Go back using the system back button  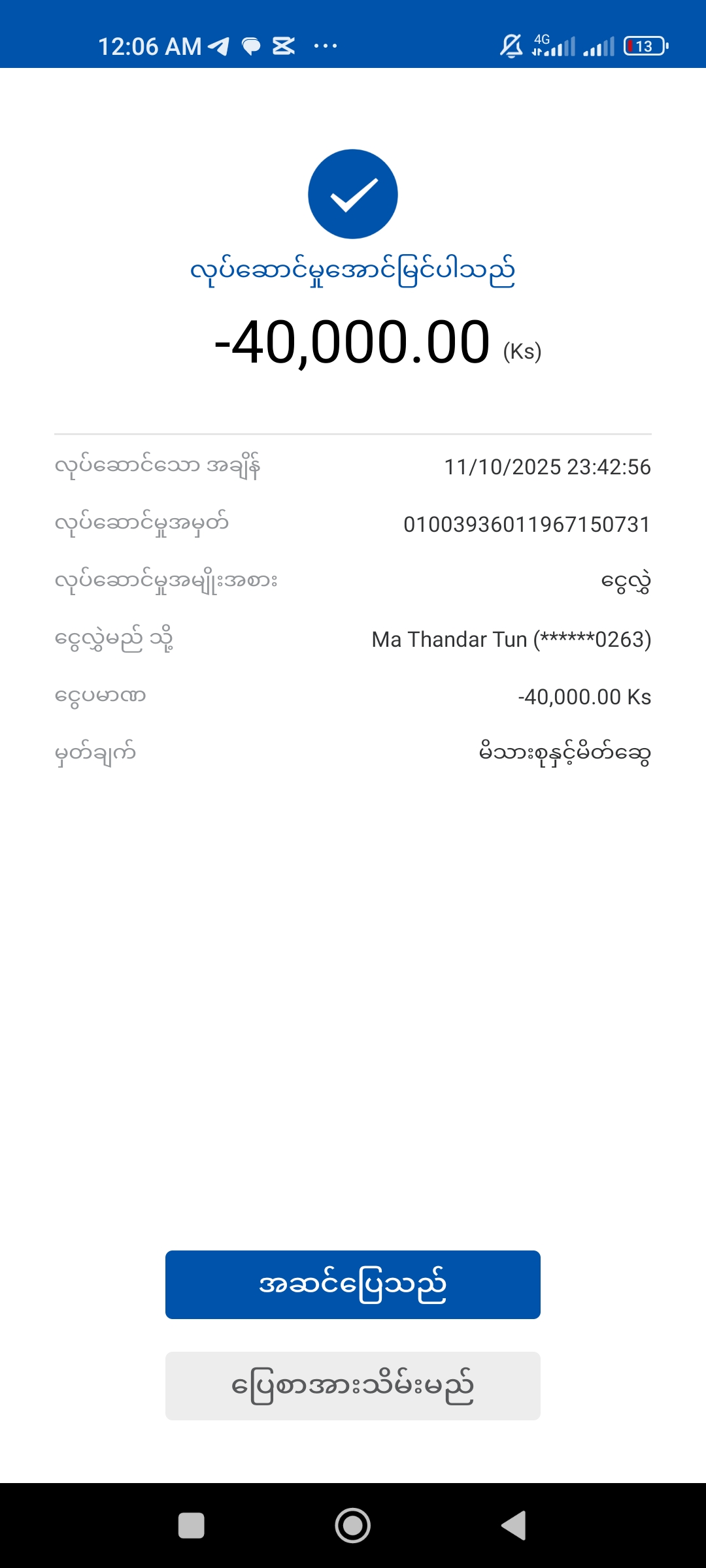click(x=514, y=1526)
